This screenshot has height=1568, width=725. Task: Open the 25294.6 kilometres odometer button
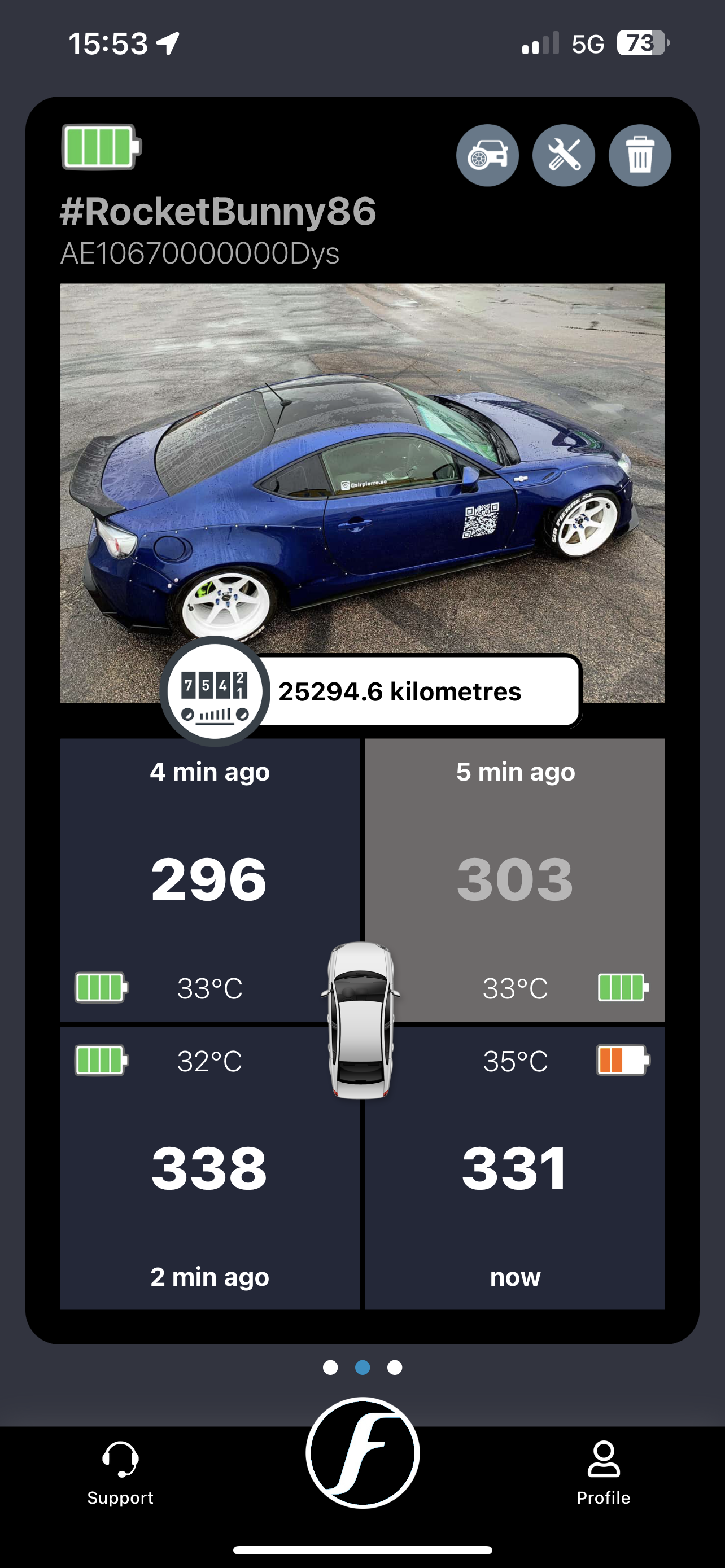(372, 691)
